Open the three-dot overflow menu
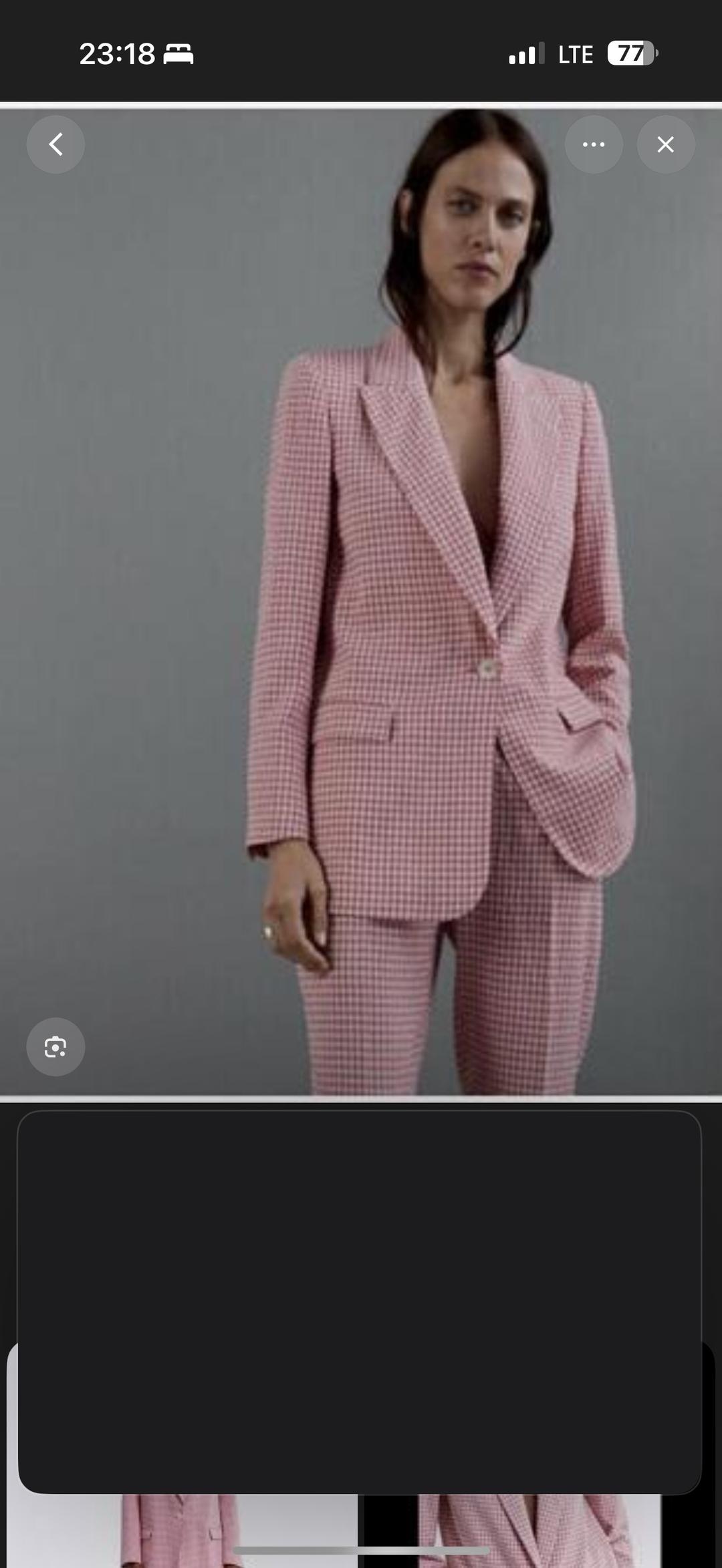This screenshot has height=1568, width=722. tap(594, 144)
